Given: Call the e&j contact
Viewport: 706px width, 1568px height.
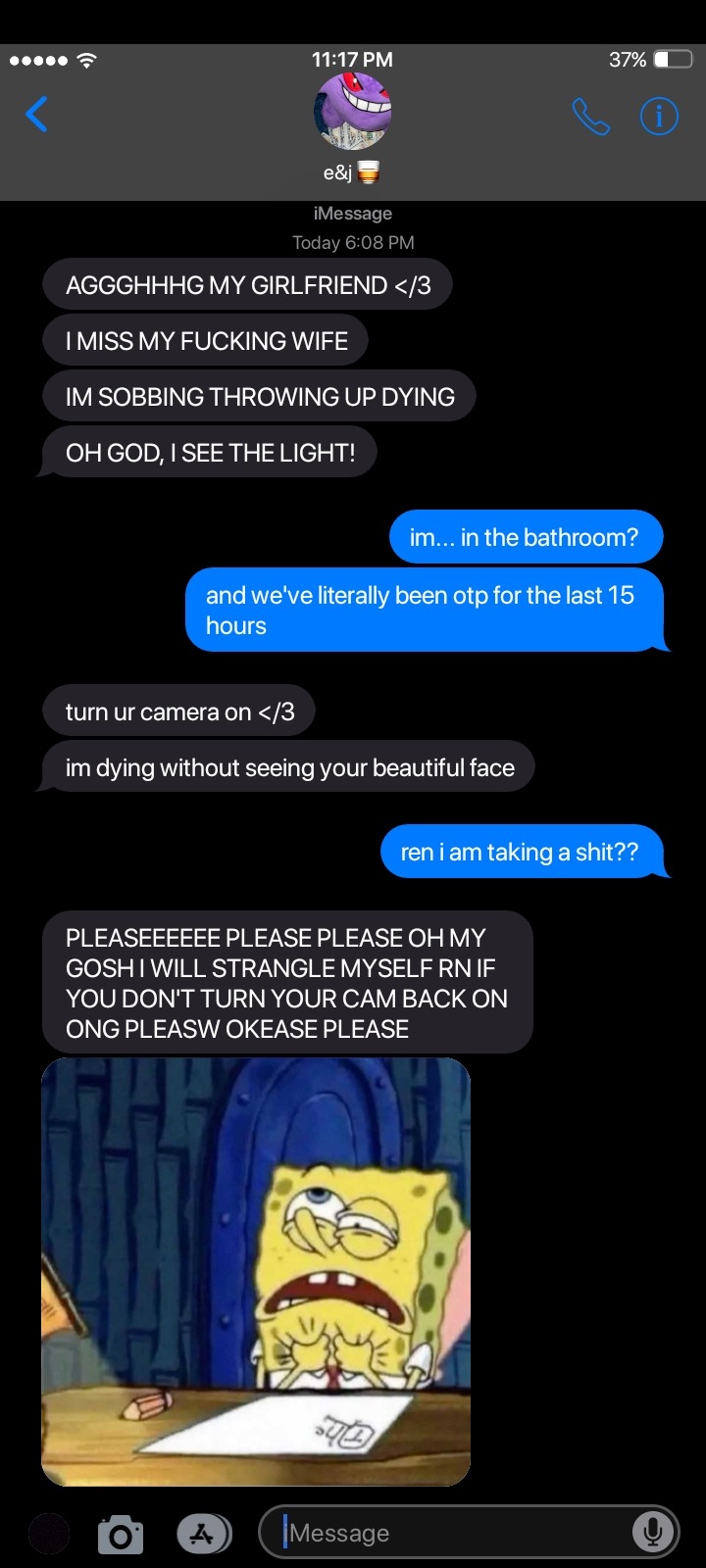Looking at the screenshot, I should click(x=590, y=117).
